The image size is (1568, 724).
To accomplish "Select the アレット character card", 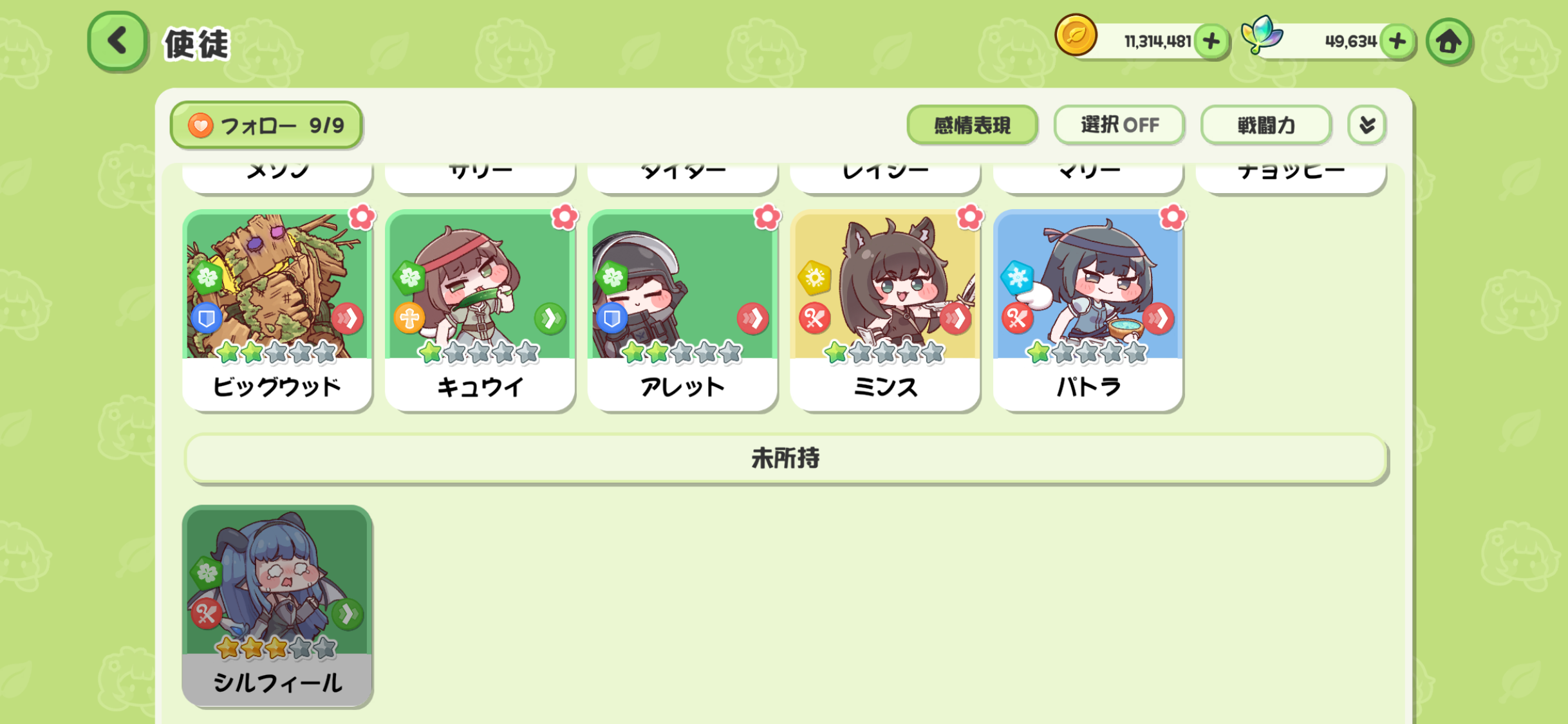I will coord(683,310).
